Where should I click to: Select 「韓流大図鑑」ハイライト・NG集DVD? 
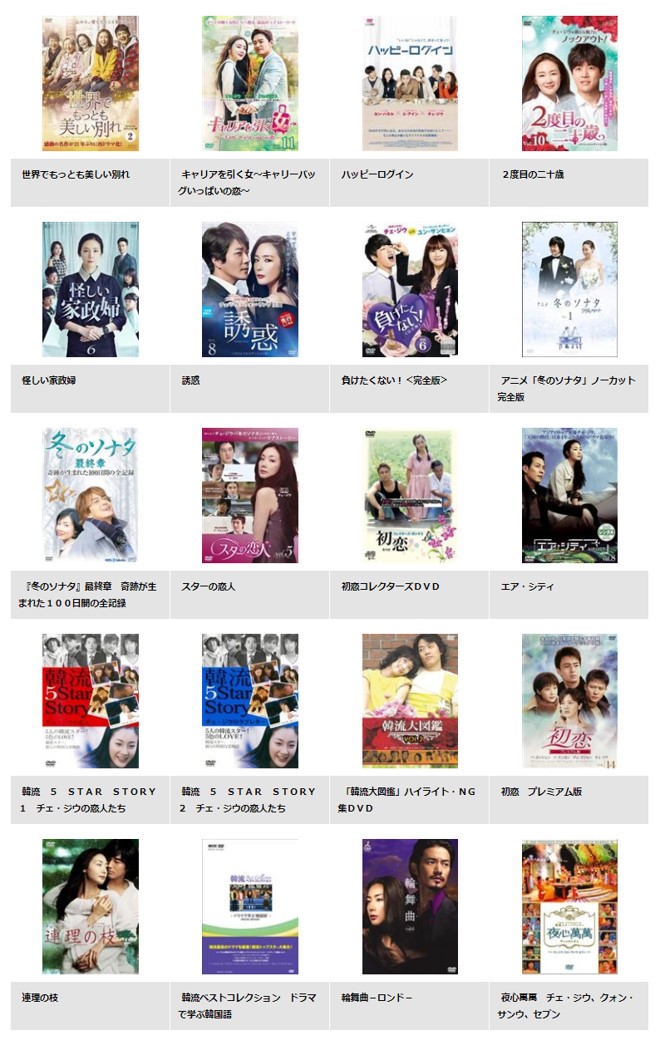click(410, 701)
